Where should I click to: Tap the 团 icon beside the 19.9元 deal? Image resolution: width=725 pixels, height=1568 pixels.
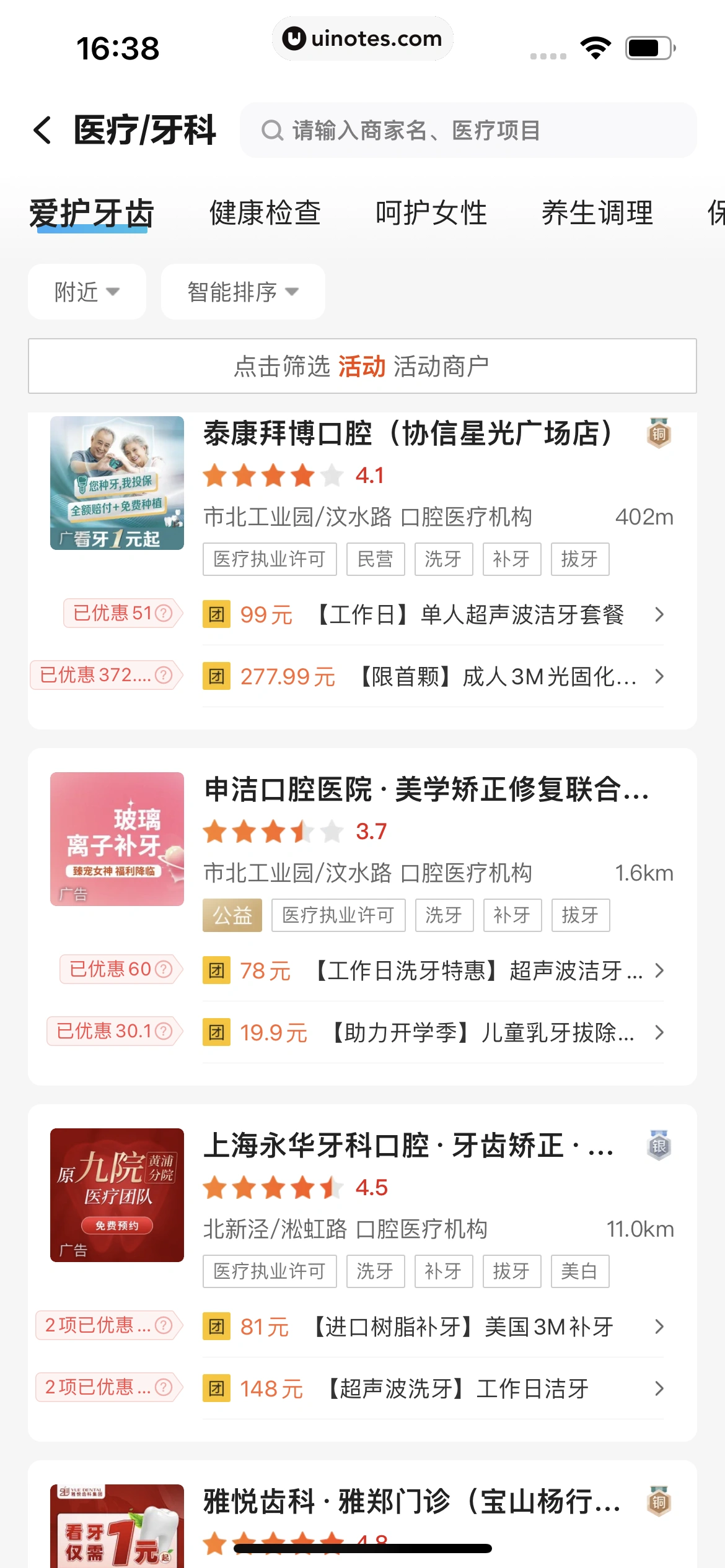coord(216,1032)
